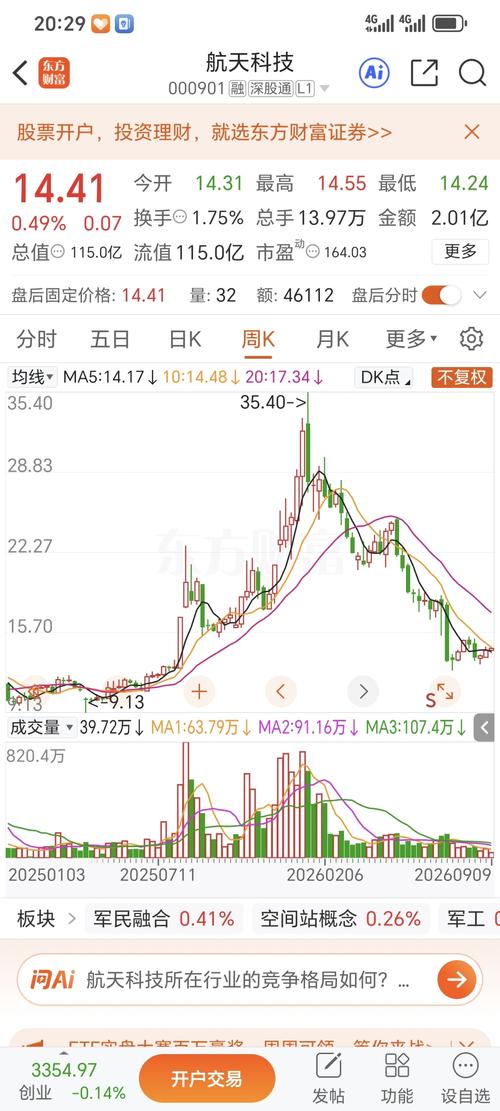This screenshot has width=500, height=1111.
Task: Switch to the 五日 tab
Action: tap(110, 339)
